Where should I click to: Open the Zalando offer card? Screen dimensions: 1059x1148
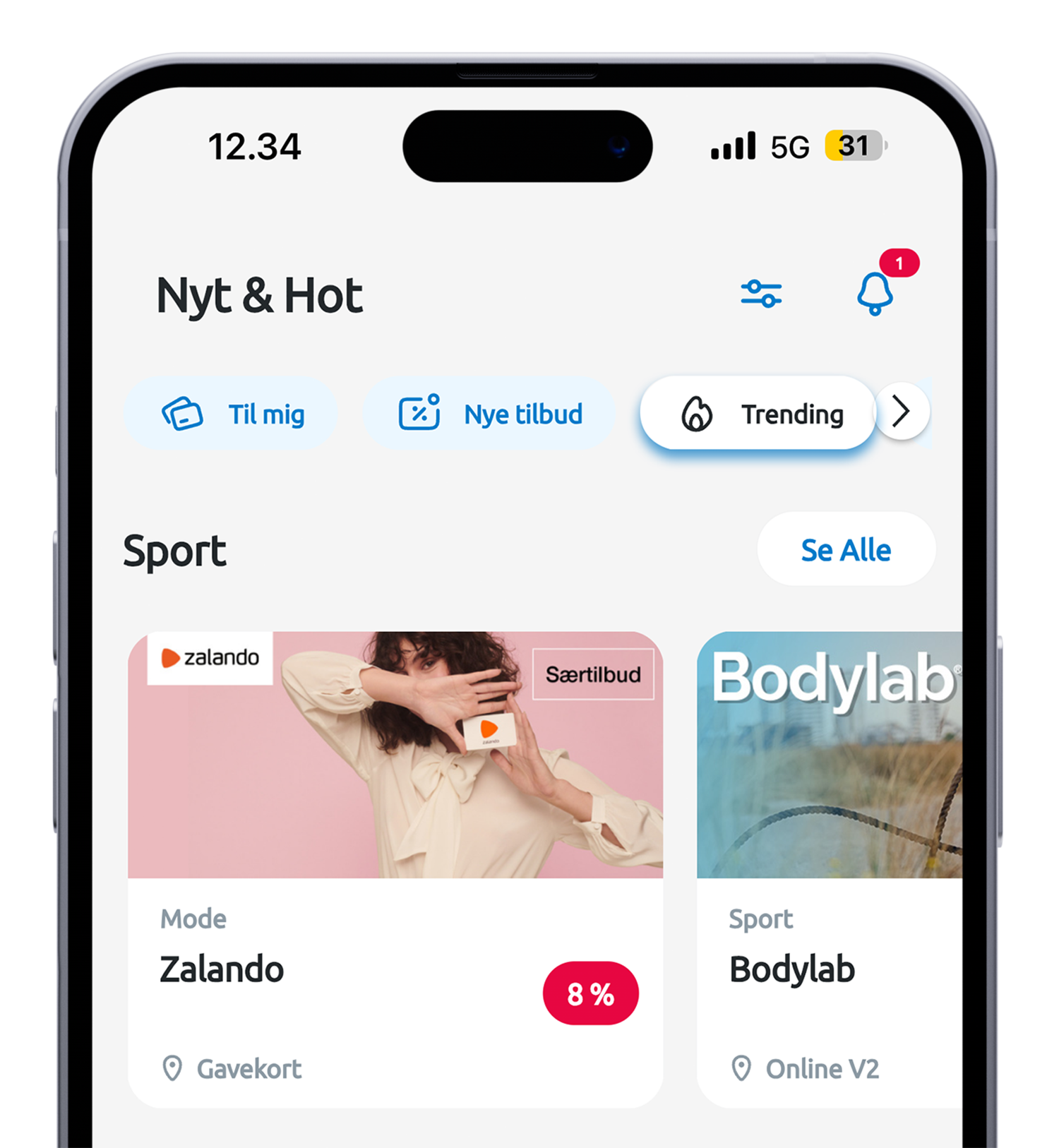[395, 868]
